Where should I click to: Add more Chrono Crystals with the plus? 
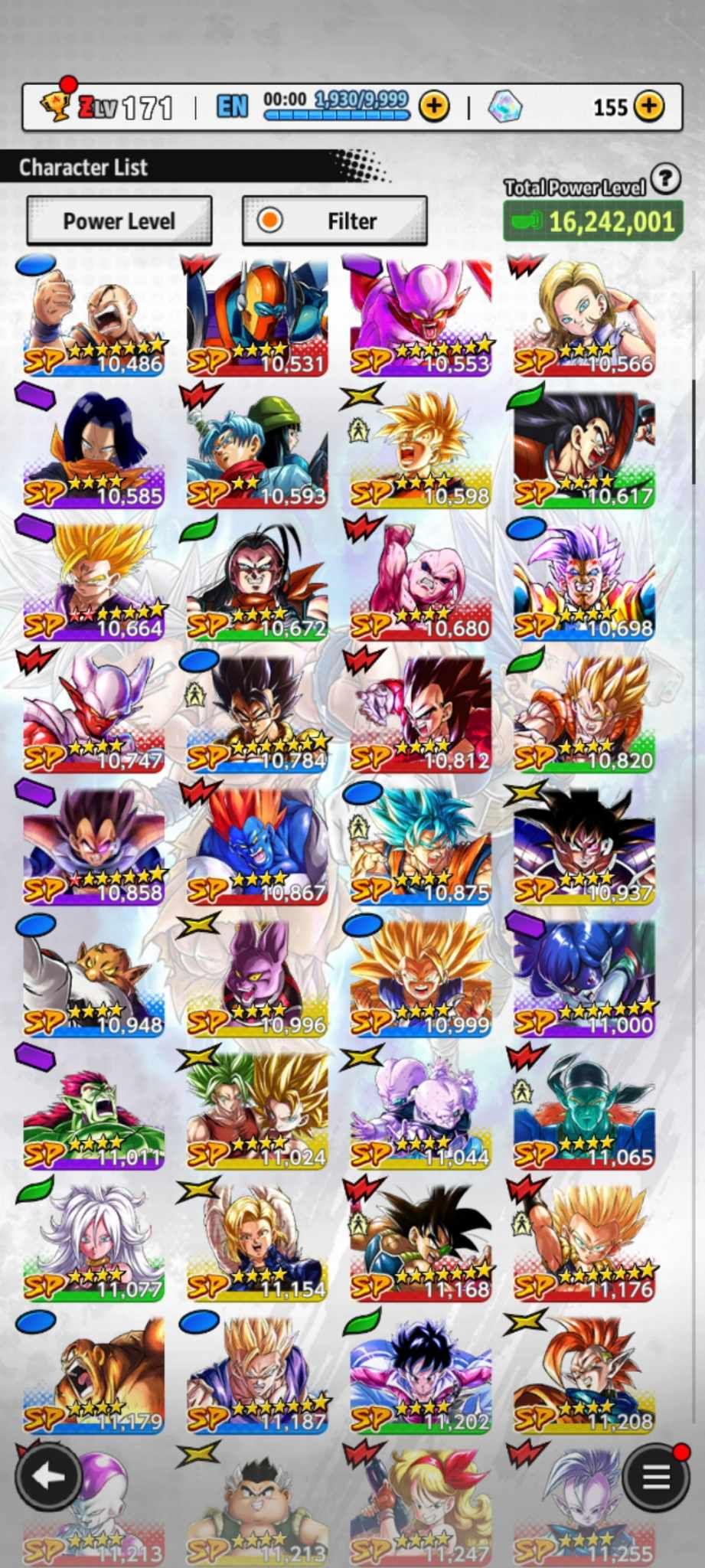[649, 106]
